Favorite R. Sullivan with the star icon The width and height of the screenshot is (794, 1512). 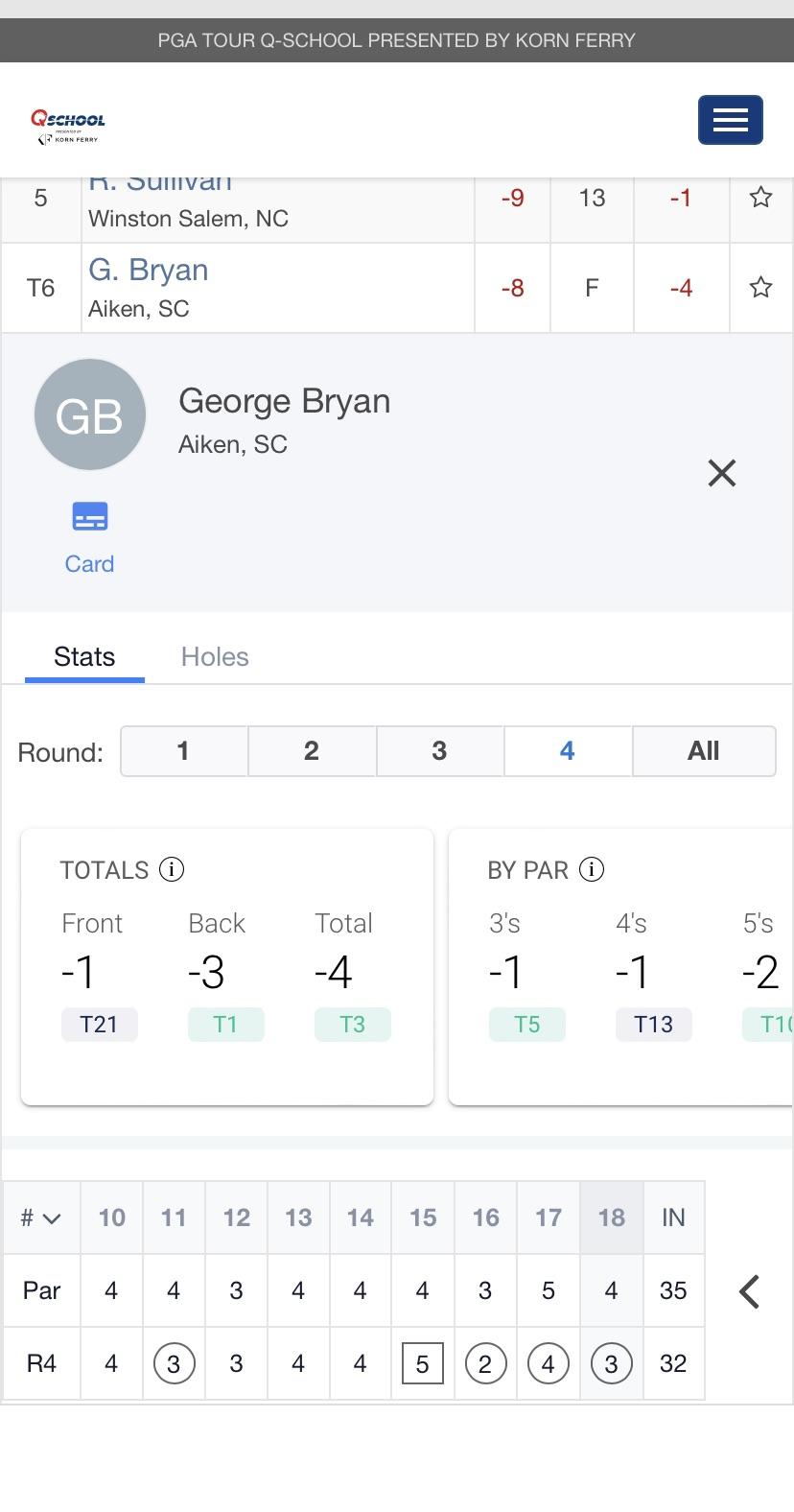pos(760,198)
